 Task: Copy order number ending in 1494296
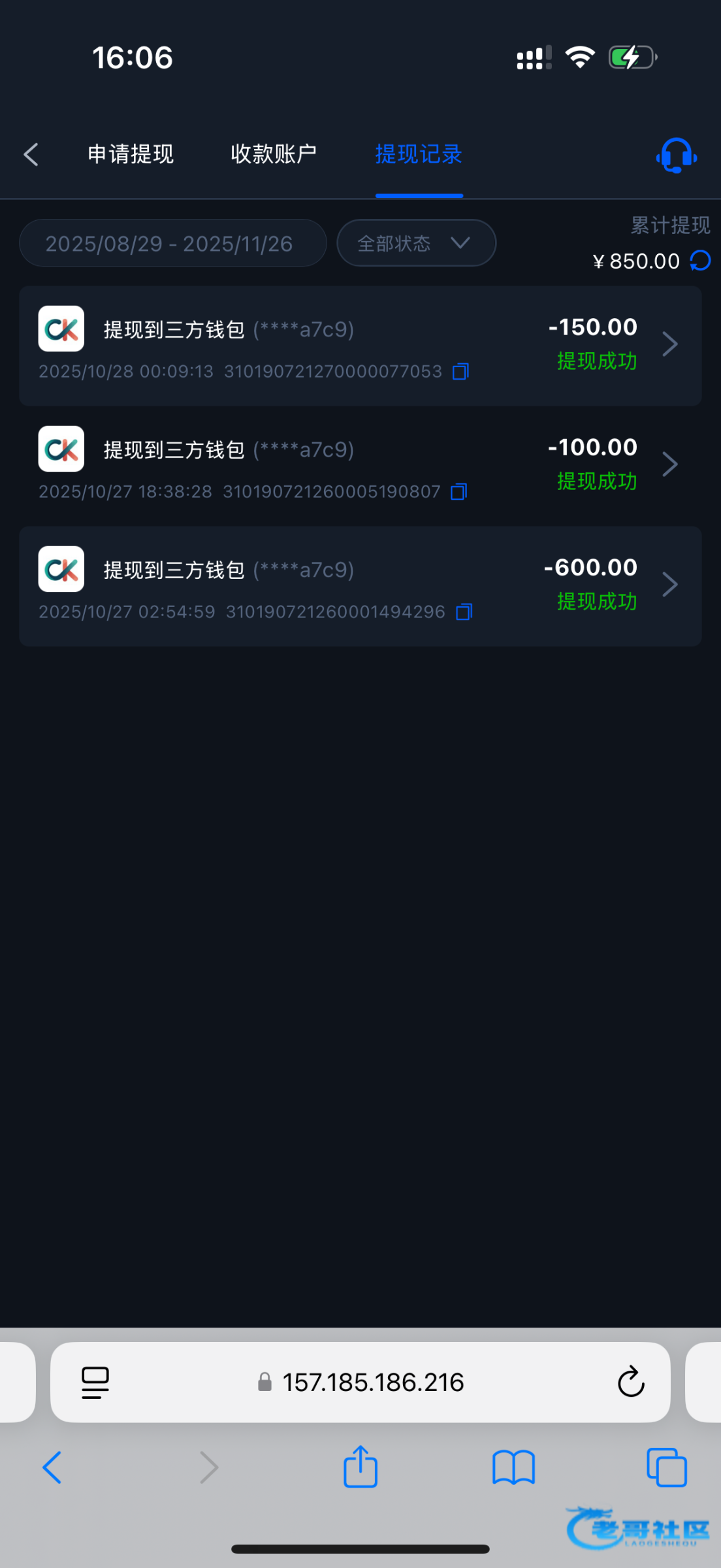pyautogui.click(x=464, y=612)
